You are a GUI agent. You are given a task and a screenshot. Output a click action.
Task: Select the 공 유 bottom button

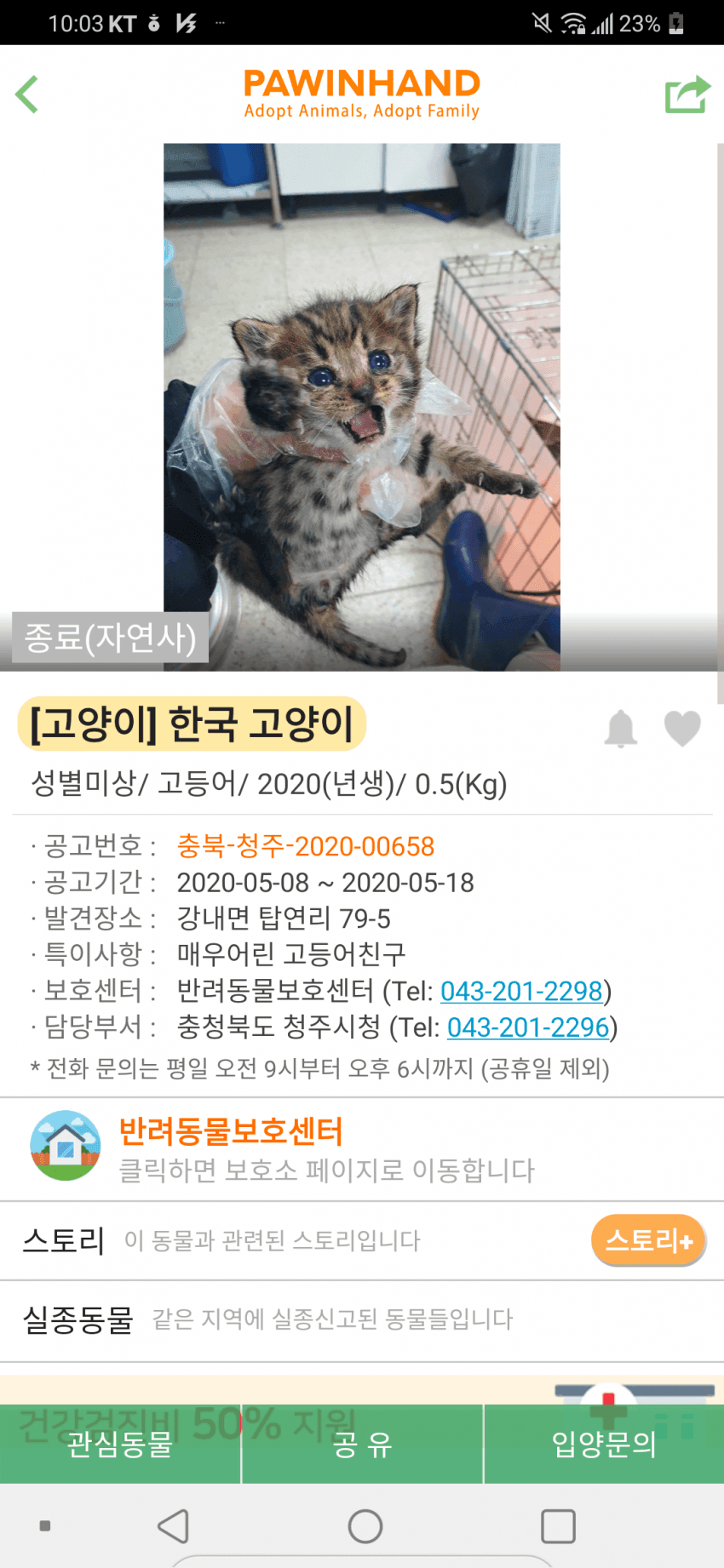pos(363,1444)
